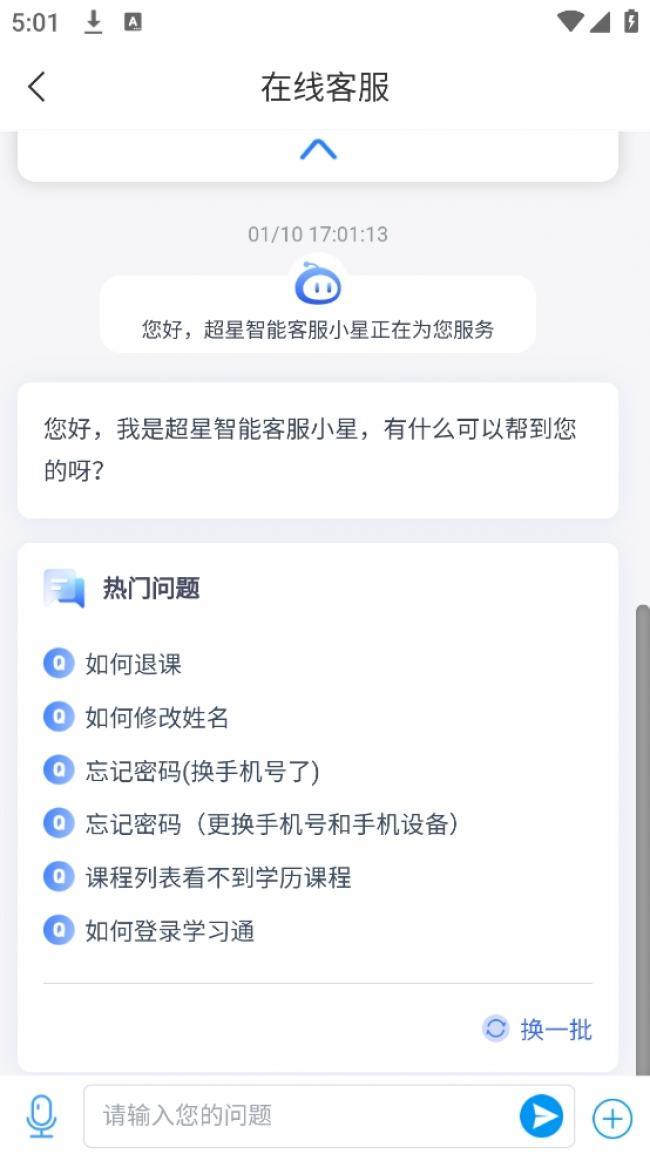Send the message with blue arrow
The image size is (650, 1154).
point(541,1116)
